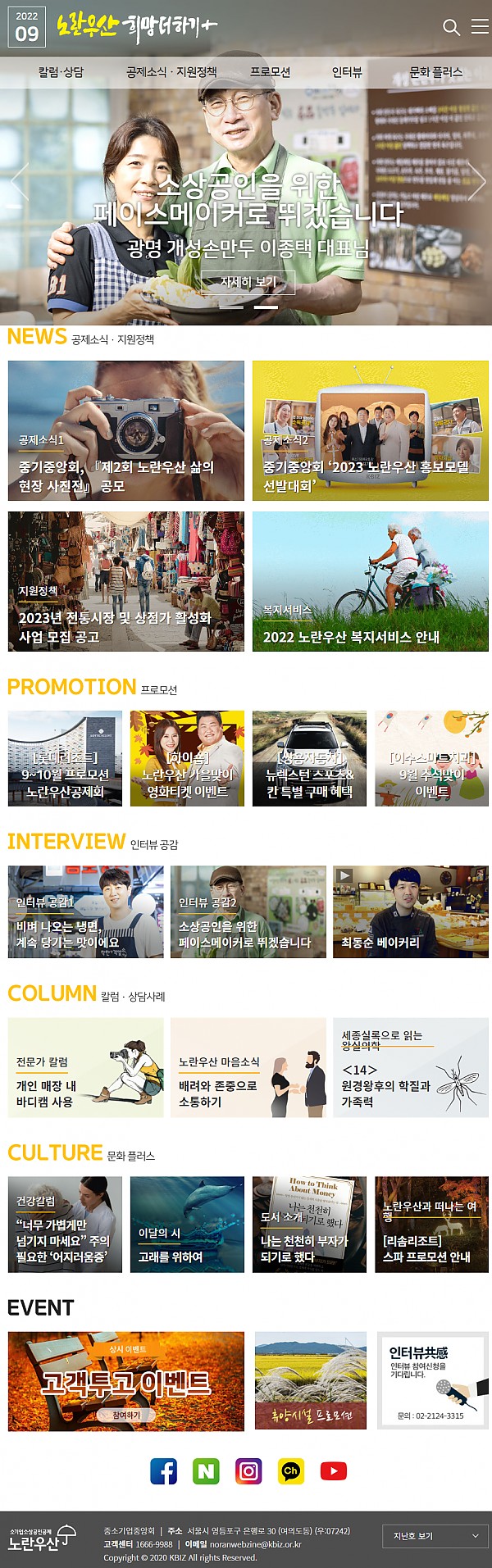Switch to the 칼럼·상담 tab

coord(61,72)
